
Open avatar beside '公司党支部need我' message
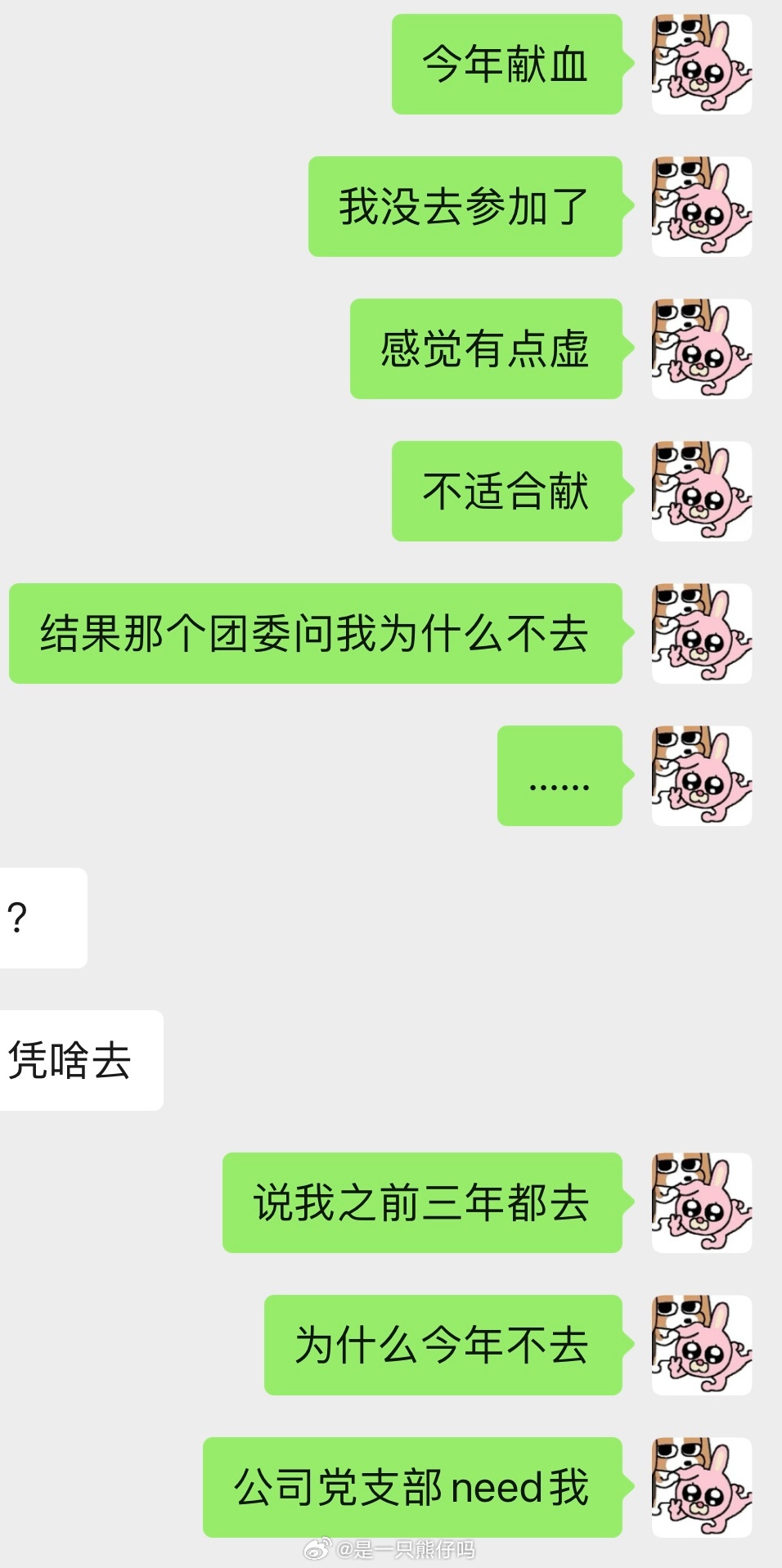(701, 1487)
